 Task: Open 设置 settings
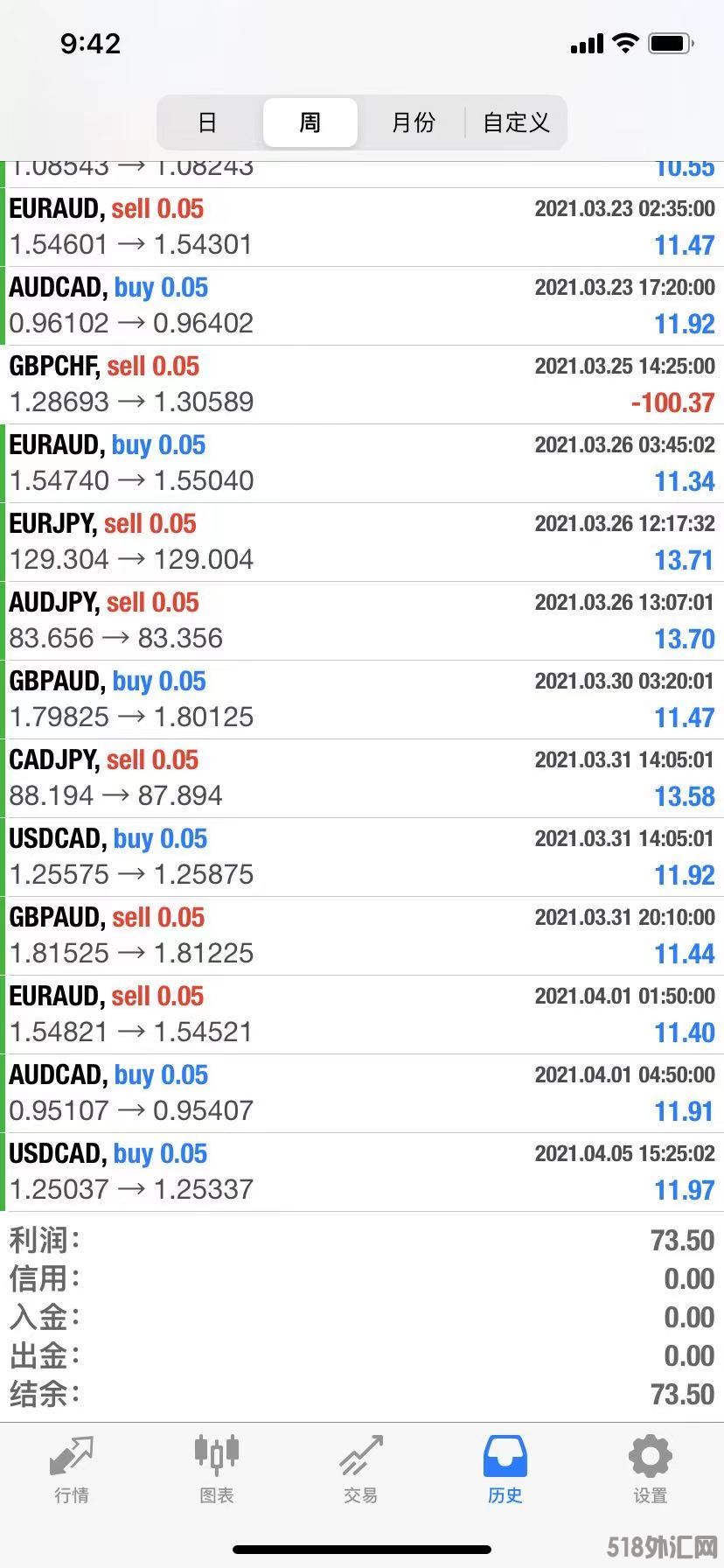[650, 1471]
